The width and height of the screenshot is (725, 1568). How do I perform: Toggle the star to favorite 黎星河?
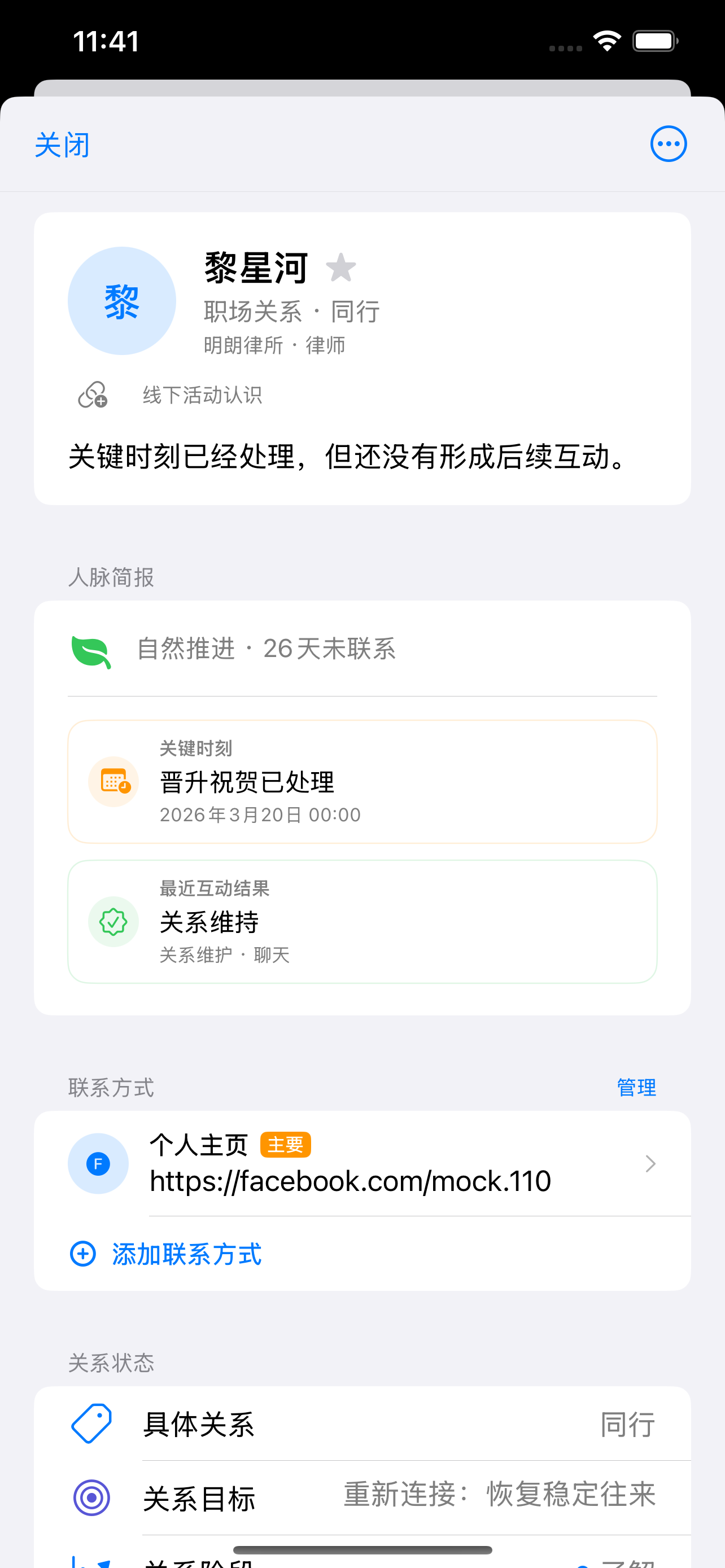(341, 267)
